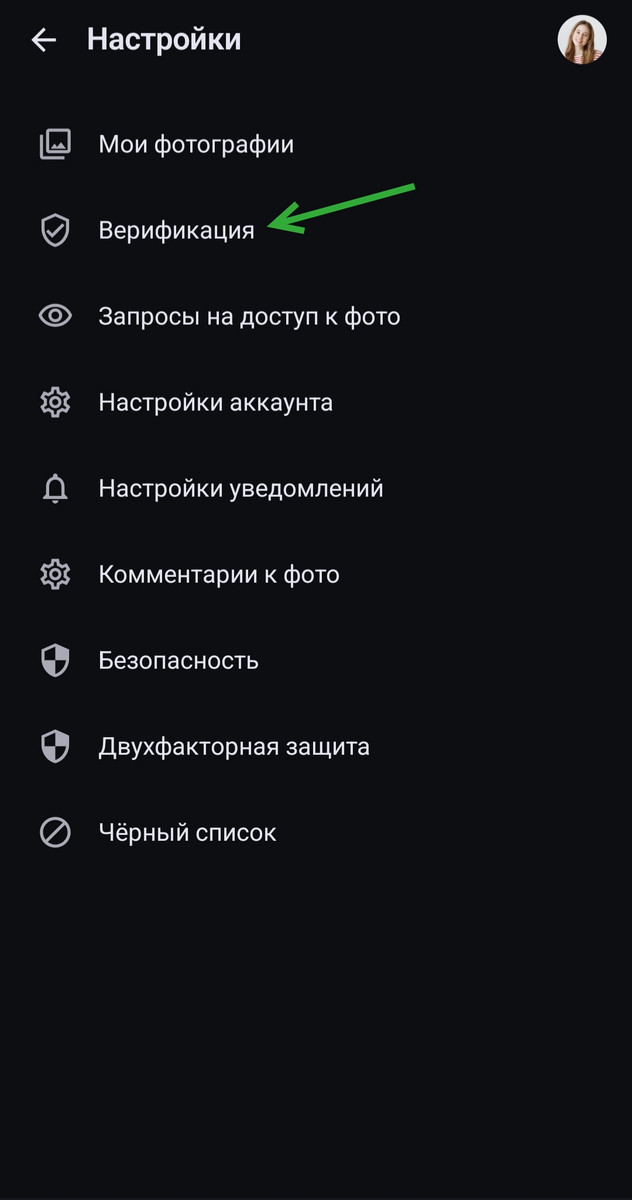Open the Безопасность section
Viewport: 632px width, 1200px height.
click(178, 661)
